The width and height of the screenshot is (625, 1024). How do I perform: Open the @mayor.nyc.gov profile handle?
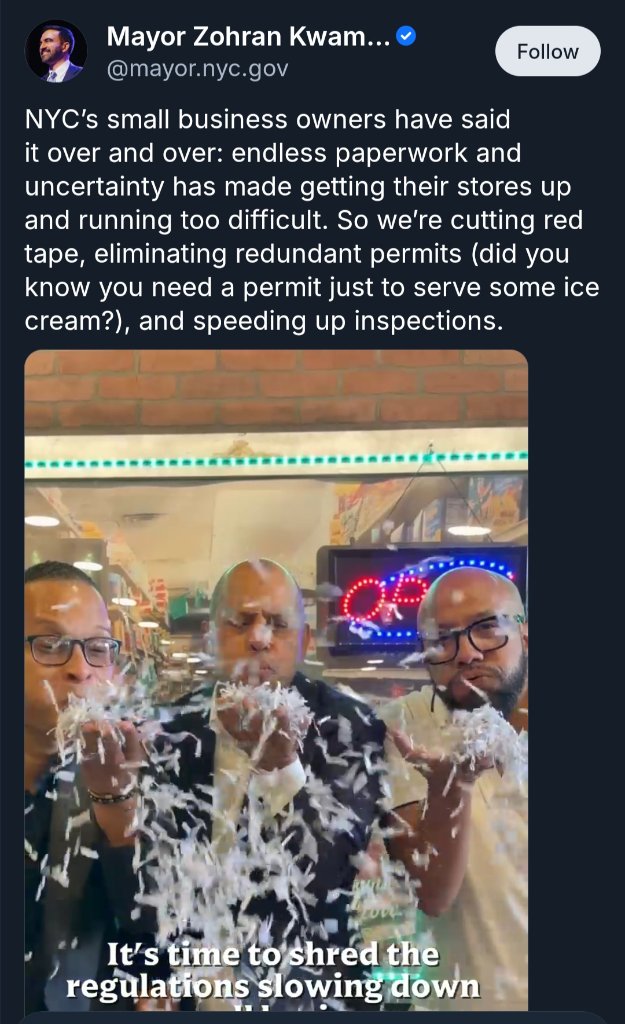197,69
